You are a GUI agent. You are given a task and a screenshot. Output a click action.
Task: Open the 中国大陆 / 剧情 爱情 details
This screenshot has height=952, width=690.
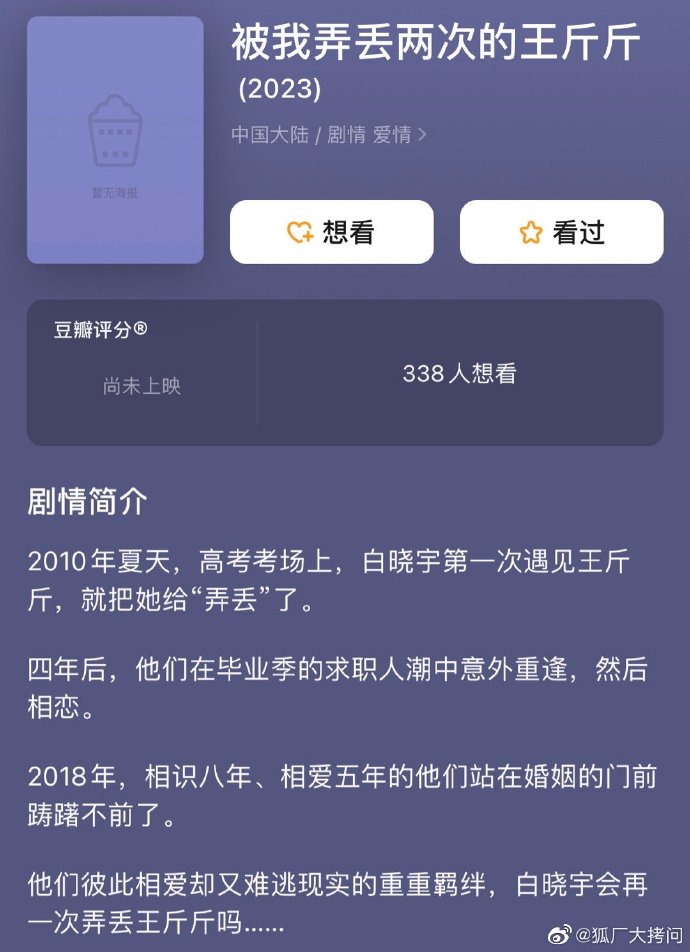[x=329, y=135]
